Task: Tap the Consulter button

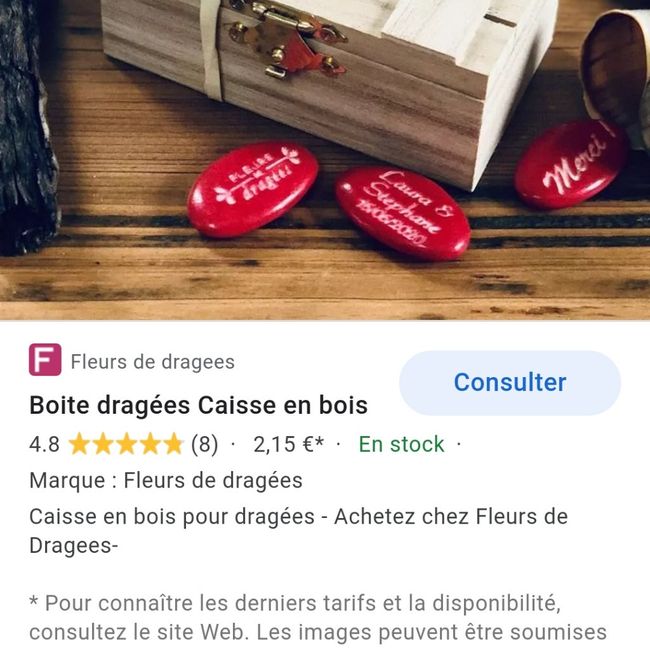Action: (x=509, y=383)
